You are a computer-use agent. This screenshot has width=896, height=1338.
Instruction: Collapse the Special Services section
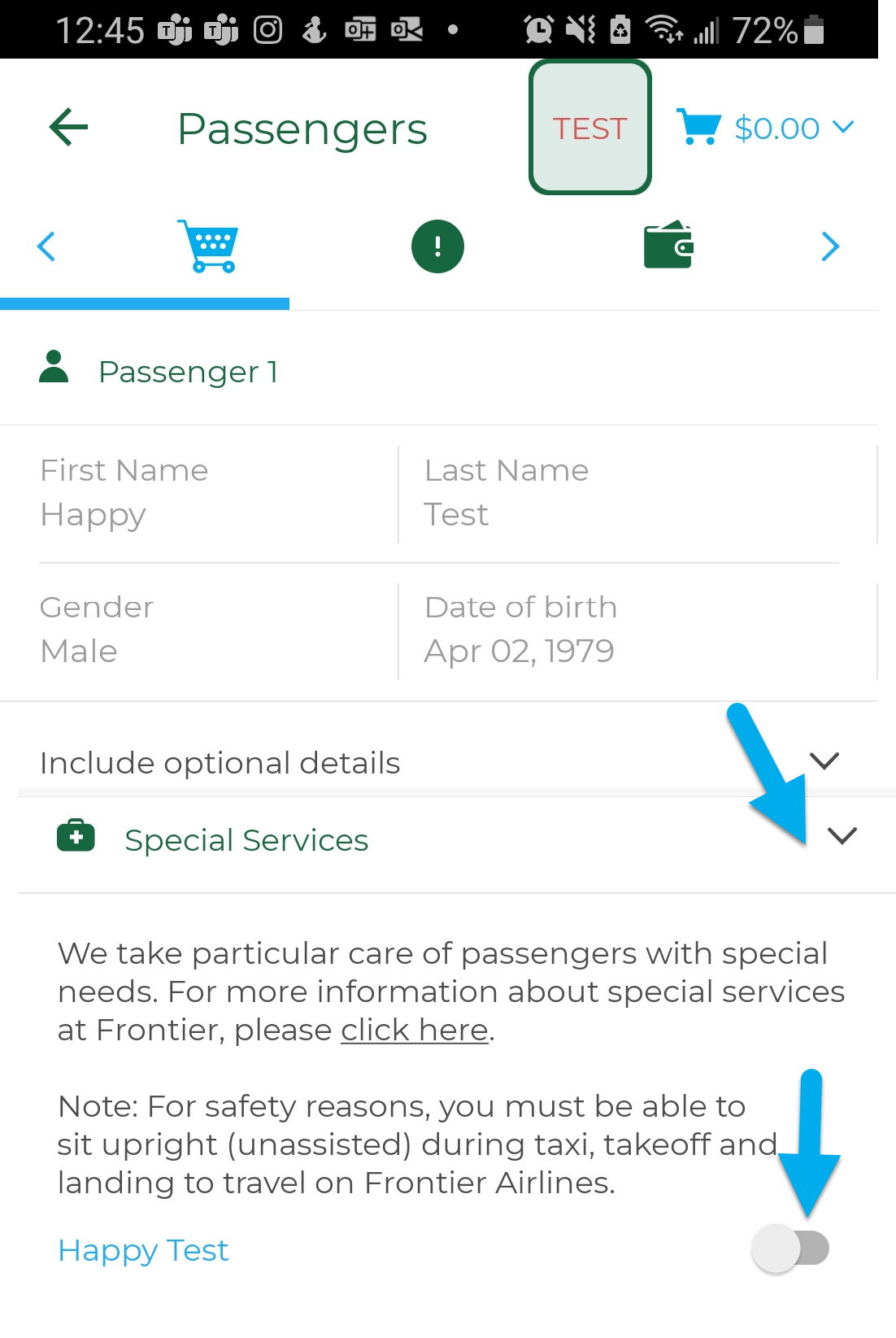(x=842, y=836)
